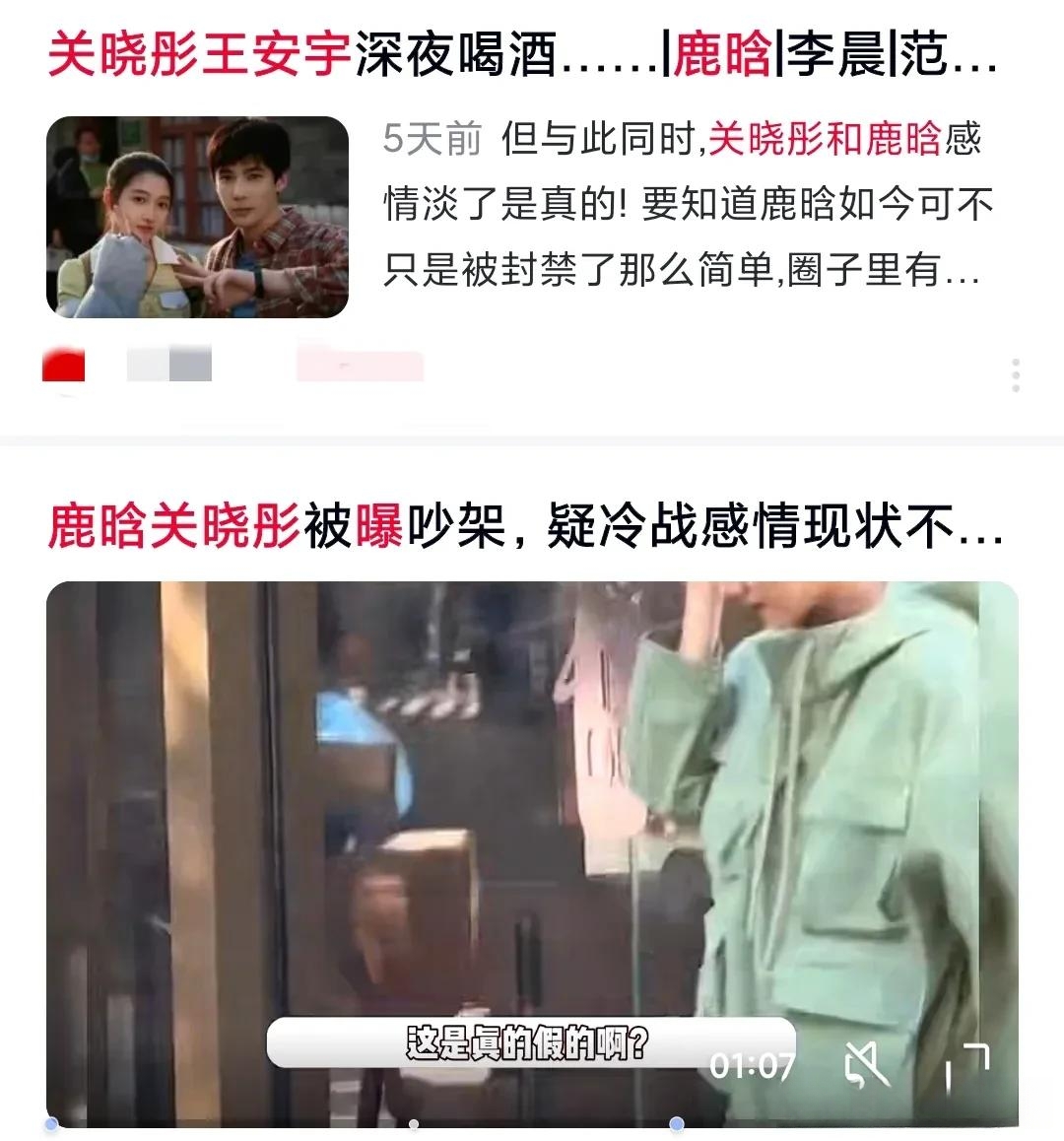The height and width of the screenshot is (1141, 1064).
Task: Expand the video to fullscreen
Action: pos(965,1066)
